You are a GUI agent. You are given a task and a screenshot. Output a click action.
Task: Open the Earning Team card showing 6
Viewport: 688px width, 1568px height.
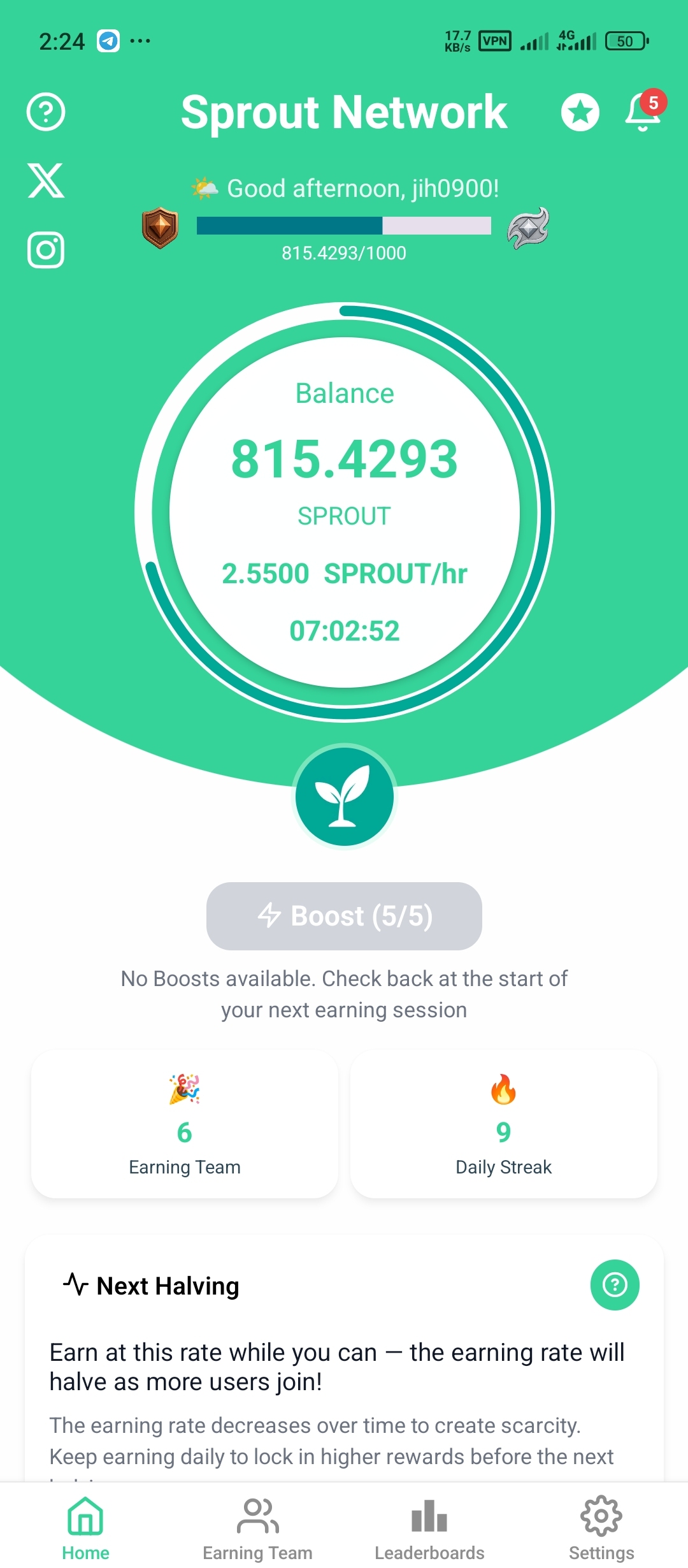[185, 1124]
